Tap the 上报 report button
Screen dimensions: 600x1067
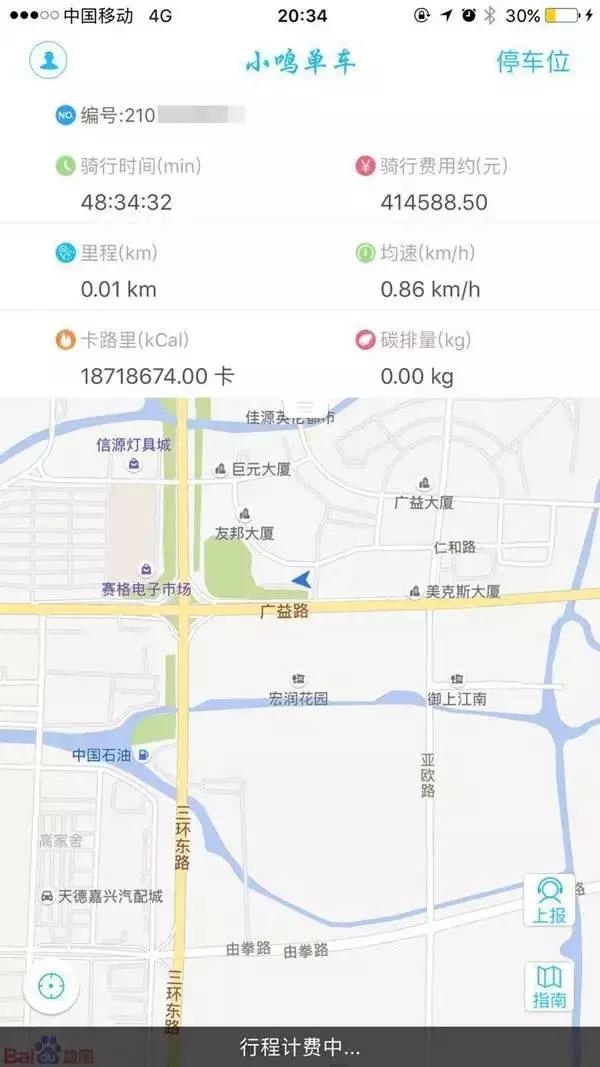550,899
